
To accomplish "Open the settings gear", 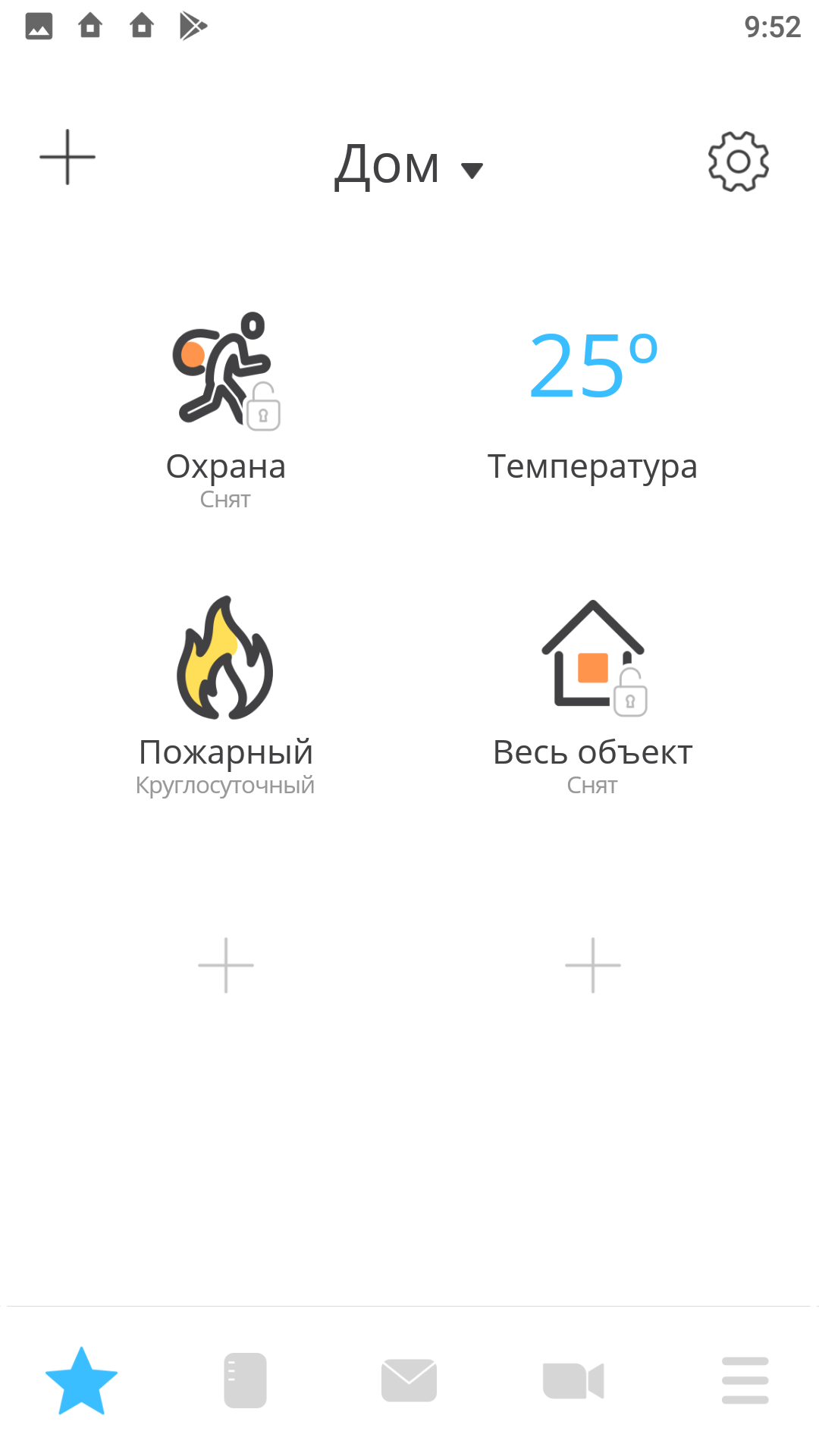I will (738, 161).
